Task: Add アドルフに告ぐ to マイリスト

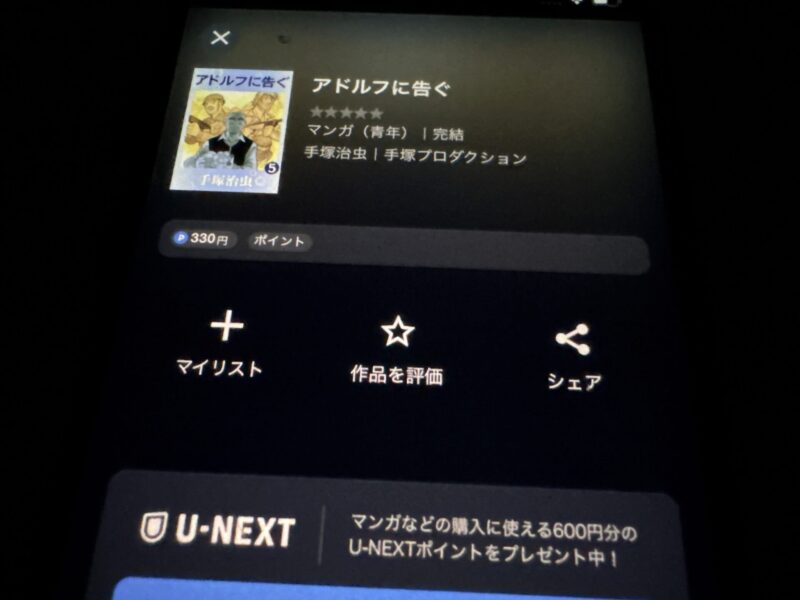Action: click(226, 343)
